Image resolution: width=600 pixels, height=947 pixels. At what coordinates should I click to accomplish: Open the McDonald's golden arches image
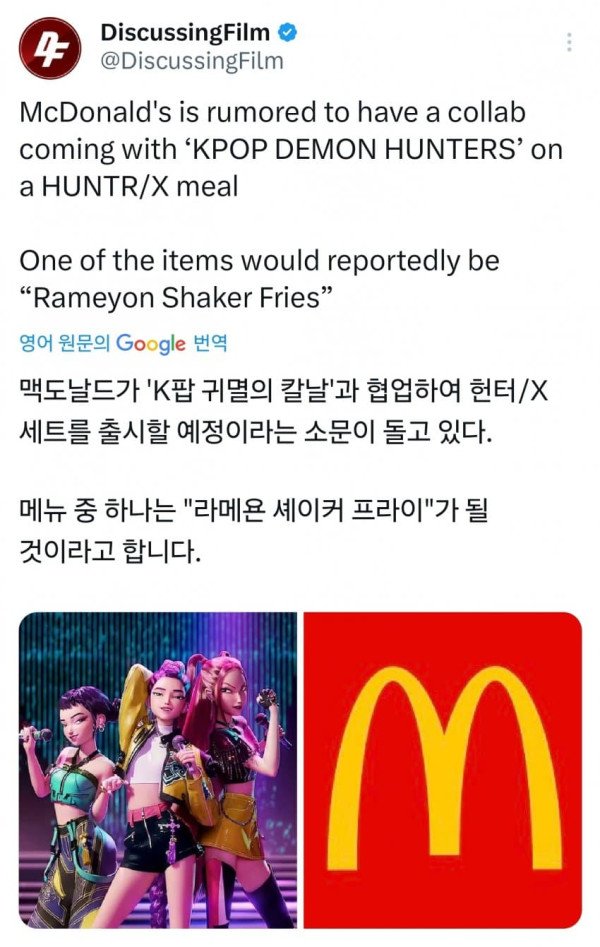pyautogui.click(x=442, y=769)
